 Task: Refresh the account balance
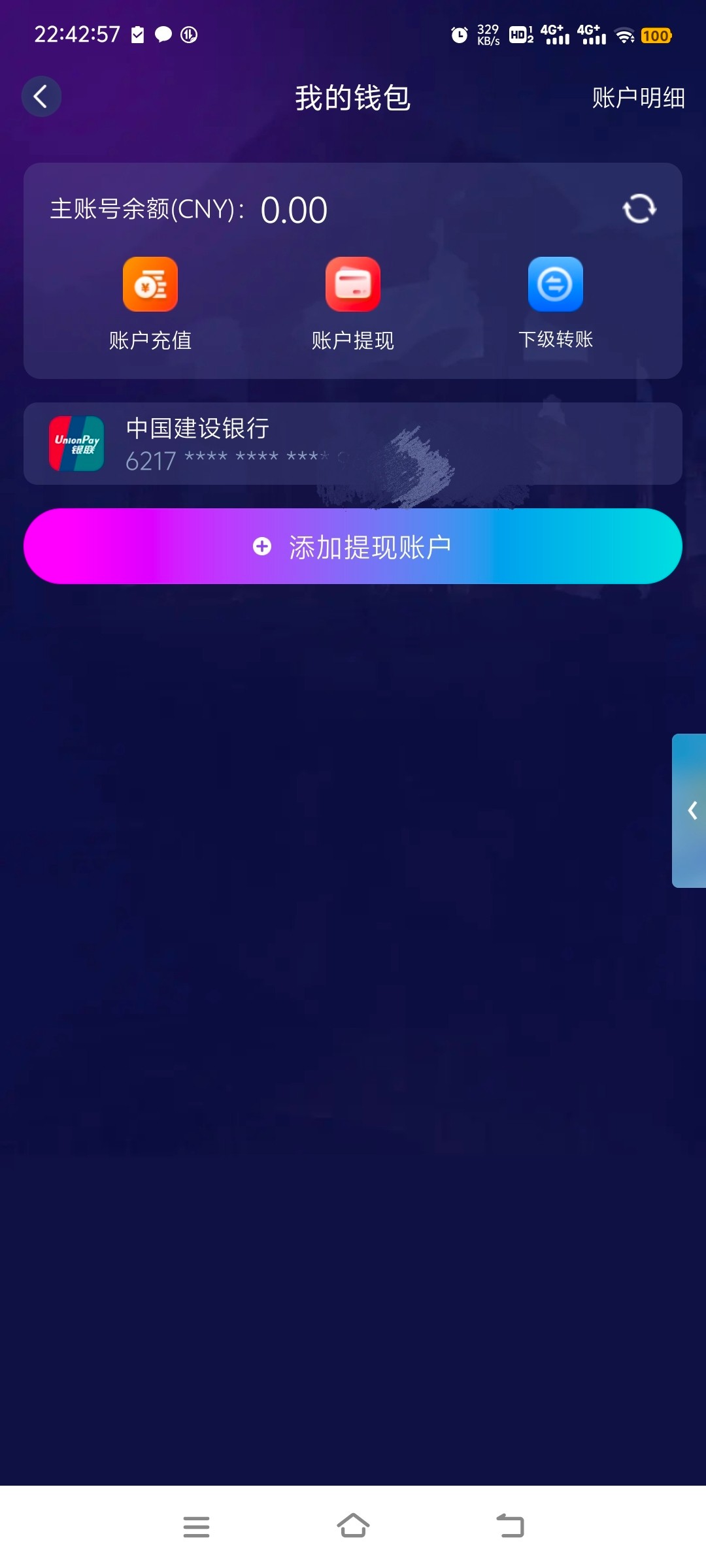click(x=639, y=209)
